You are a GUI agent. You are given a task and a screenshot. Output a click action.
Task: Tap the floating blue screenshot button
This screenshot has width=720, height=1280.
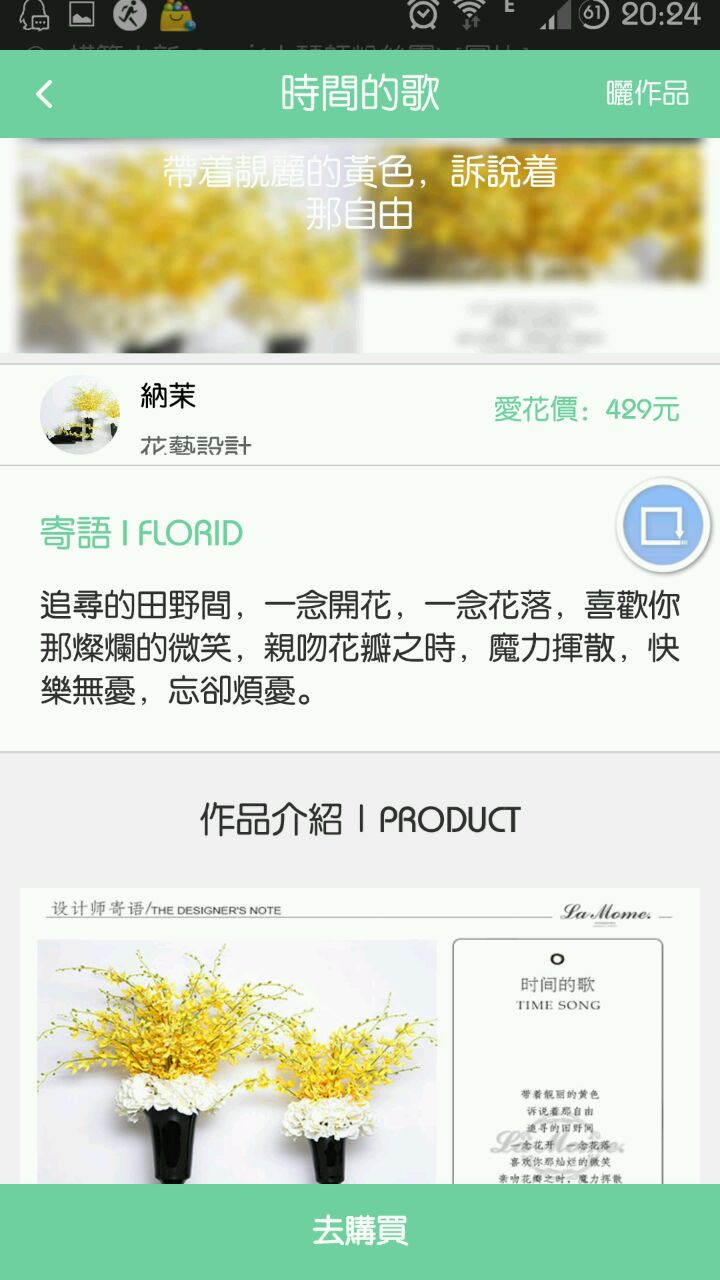click(664, 525)
